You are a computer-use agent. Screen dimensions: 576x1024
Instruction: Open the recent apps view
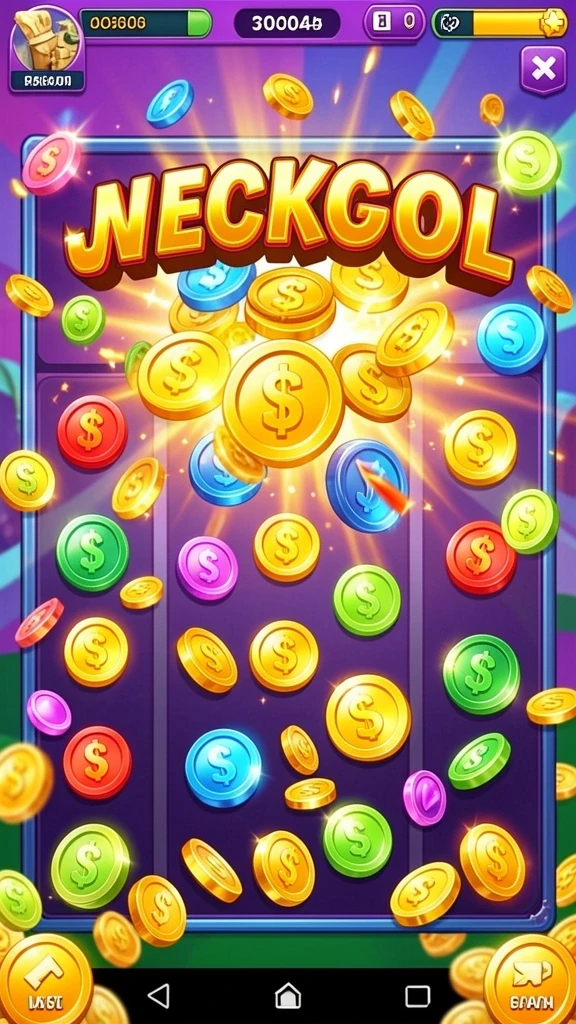pos(417,996)
